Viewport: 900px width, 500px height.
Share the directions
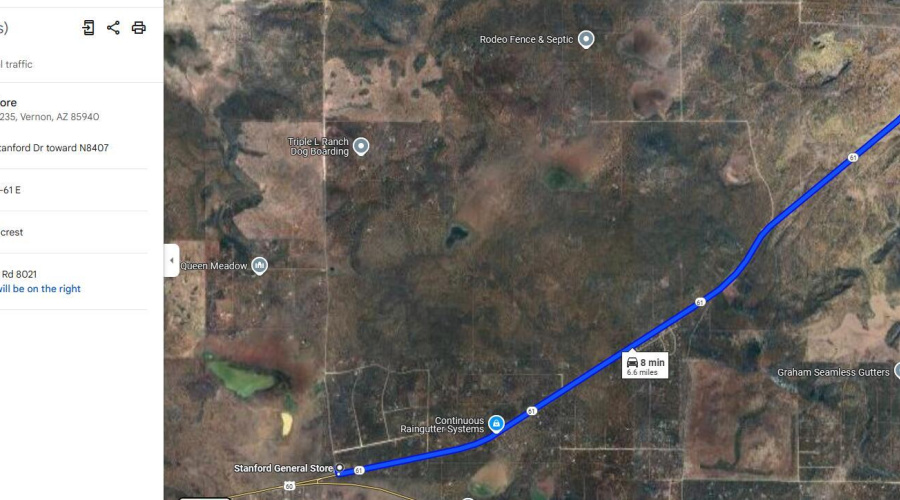click(x=113, y=28)
